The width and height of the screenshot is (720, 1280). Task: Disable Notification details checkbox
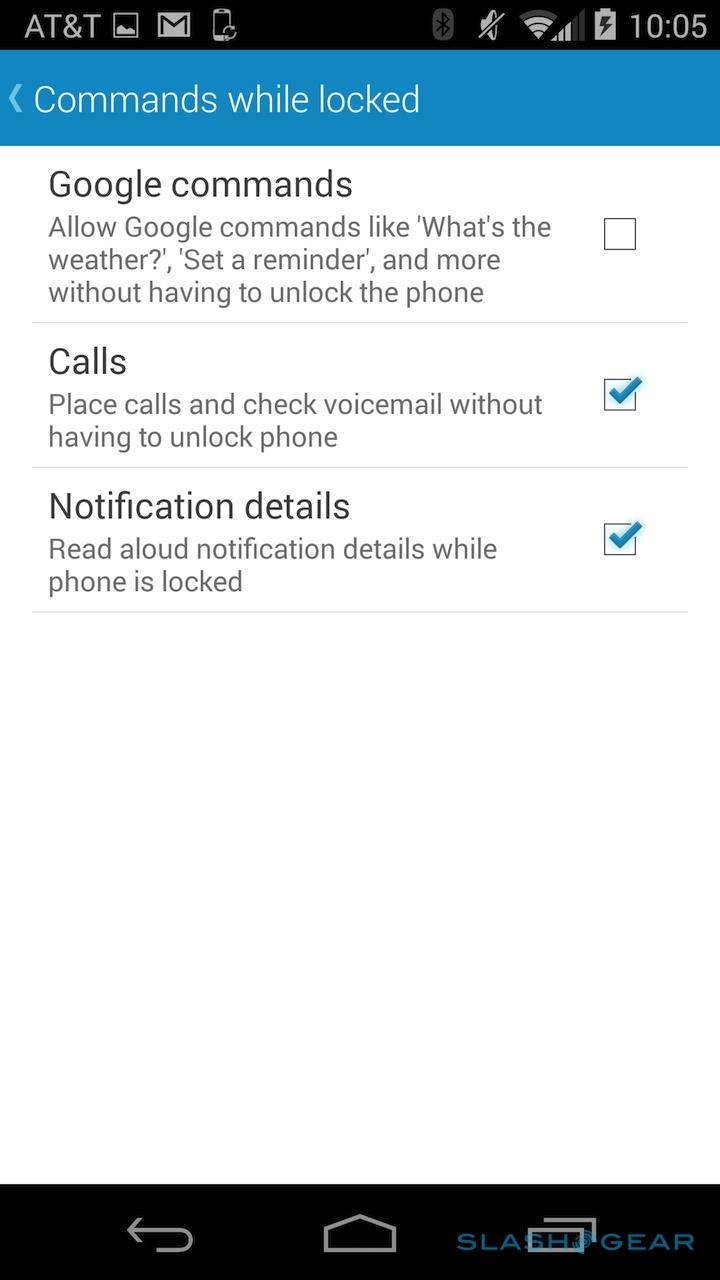pos(619,539)
